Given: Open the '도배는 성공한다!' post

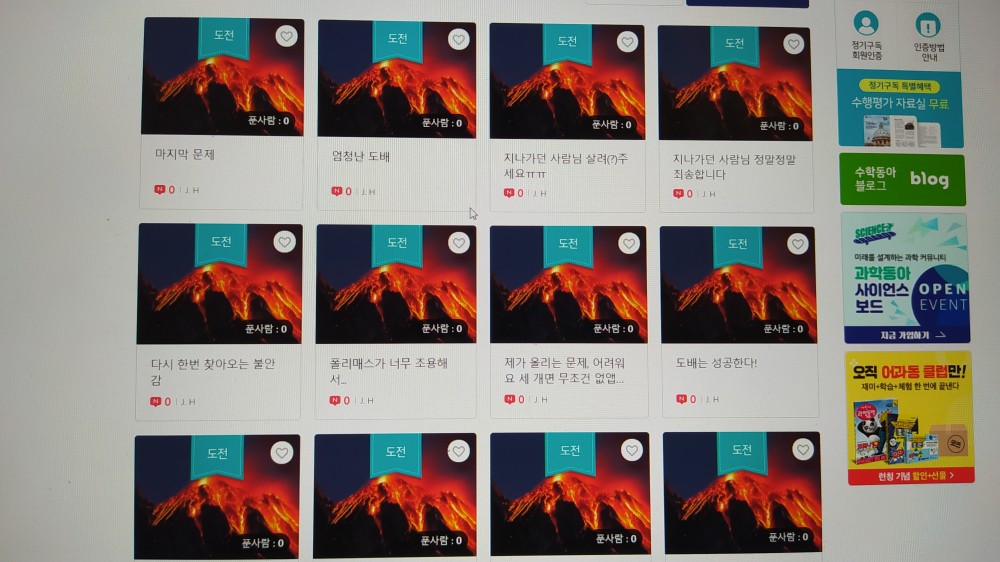Looking at the screenshot, I should [716, 362].
